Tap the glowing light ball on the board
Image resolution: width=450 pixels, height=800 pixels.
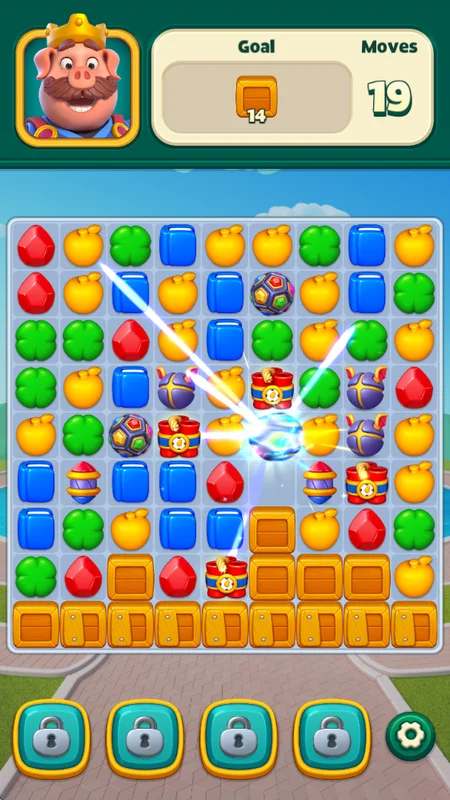pos(276,436)
